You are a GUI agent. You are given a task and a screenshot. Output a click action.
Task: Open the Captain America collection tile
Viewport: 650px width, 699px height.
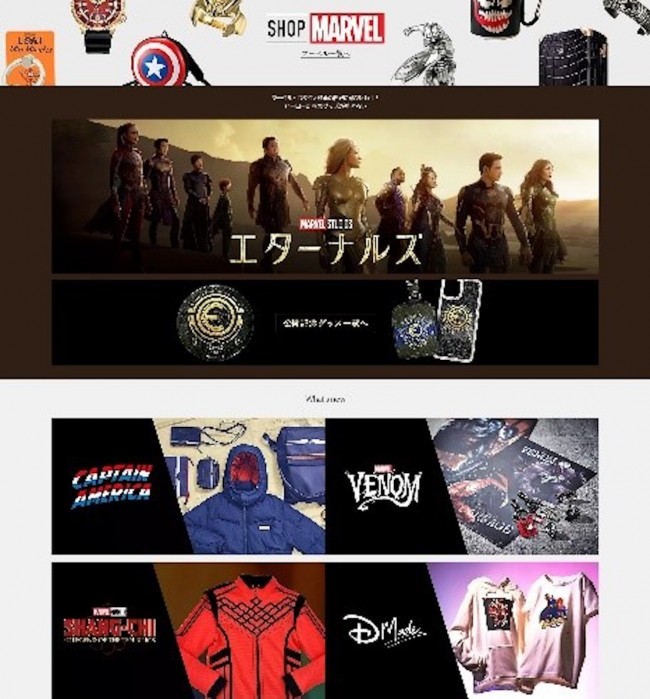pos(188,486)
